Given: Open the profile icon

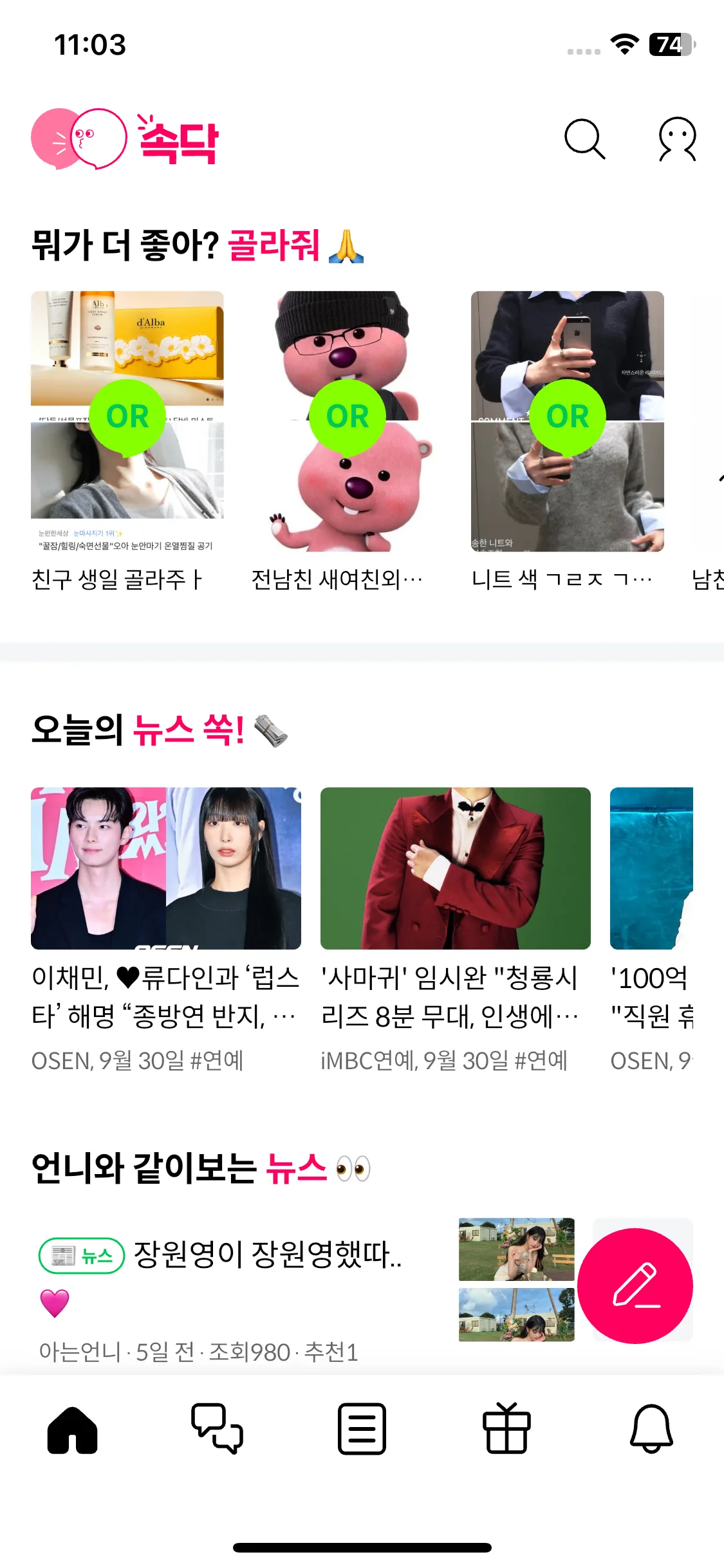Looking at the screenshot, I should (x=677, y=138).
